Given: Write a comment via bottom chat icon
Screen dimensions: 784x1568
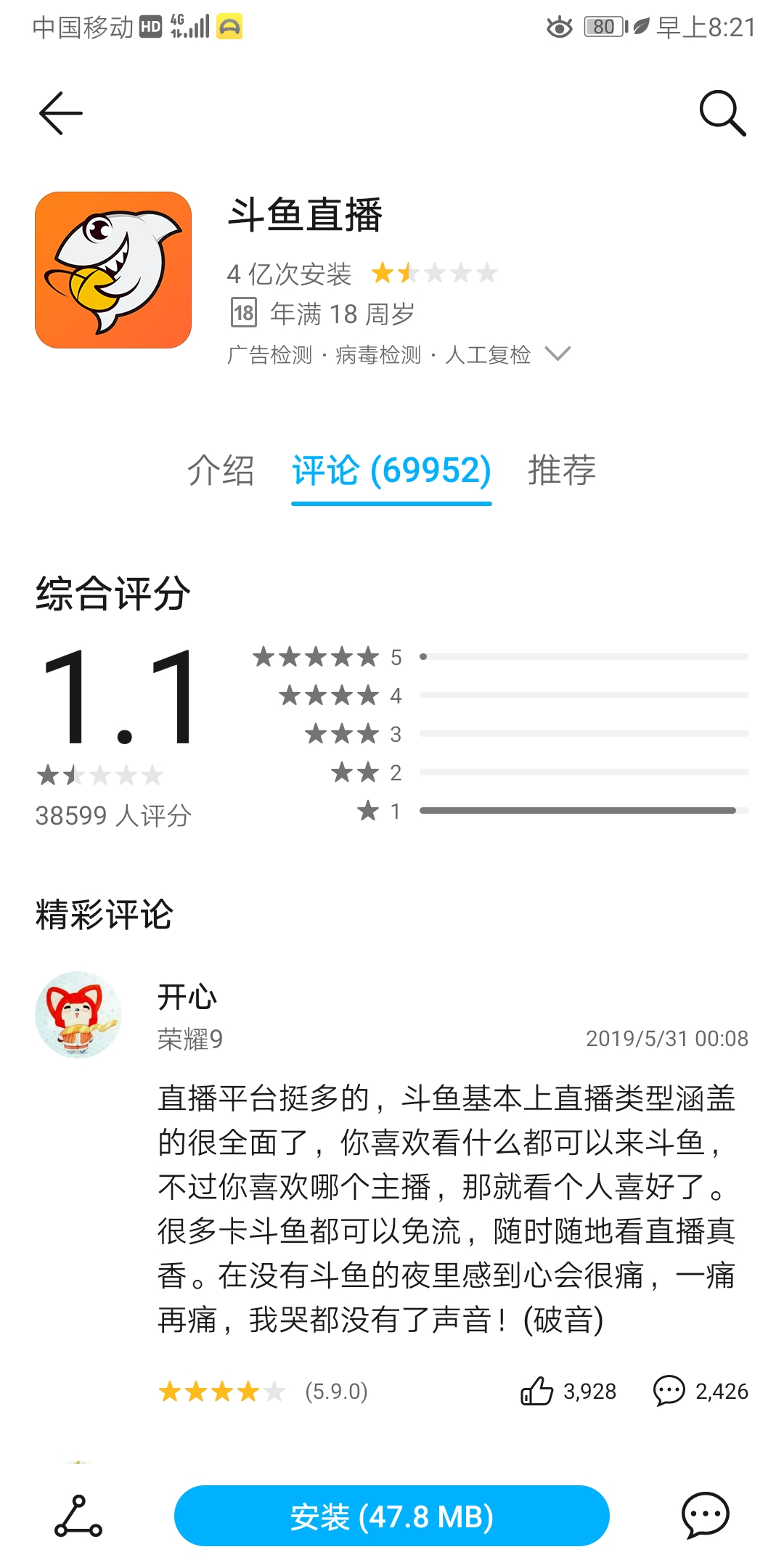Looking at the screenshot, I should click(x=705, y=1515).
